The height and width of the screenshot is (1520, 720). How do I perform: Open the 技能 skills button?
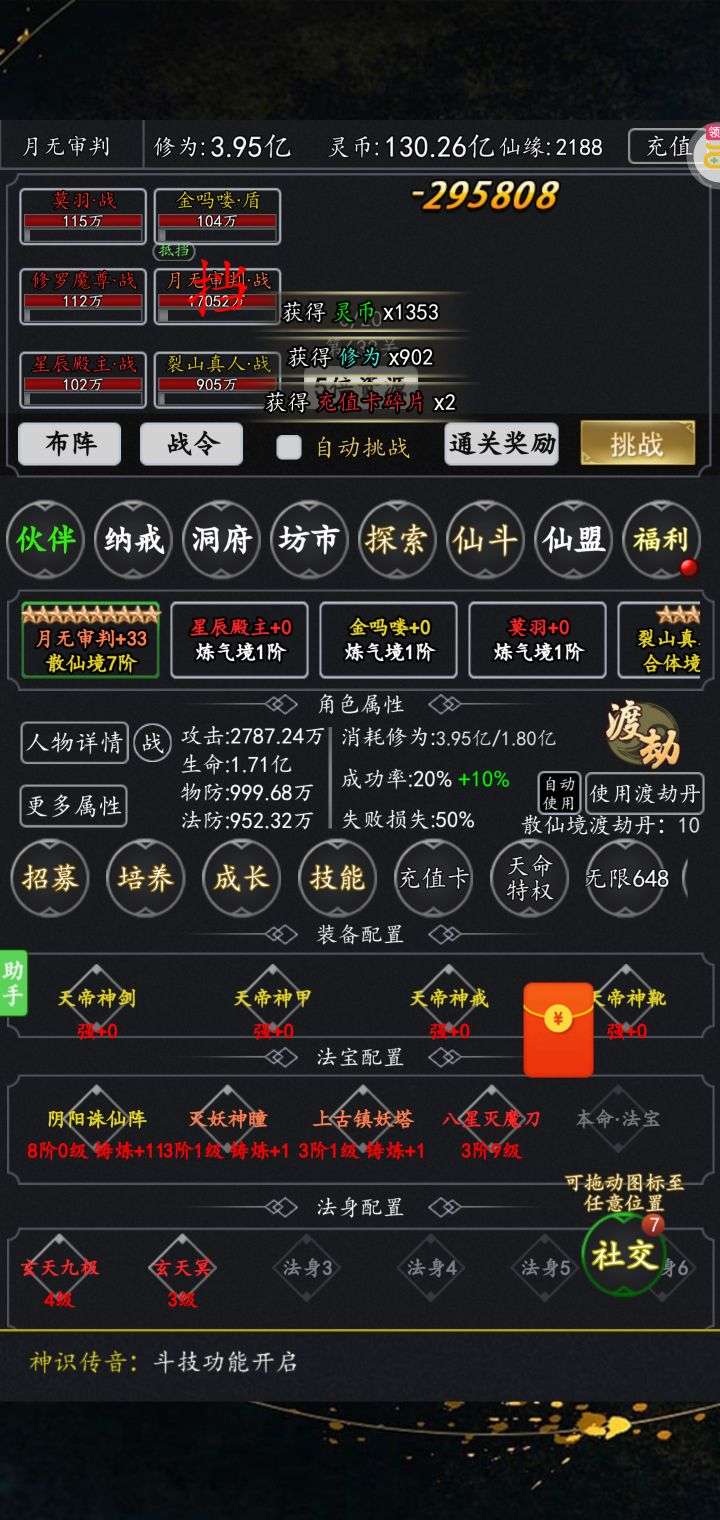[x=337, y=879]
